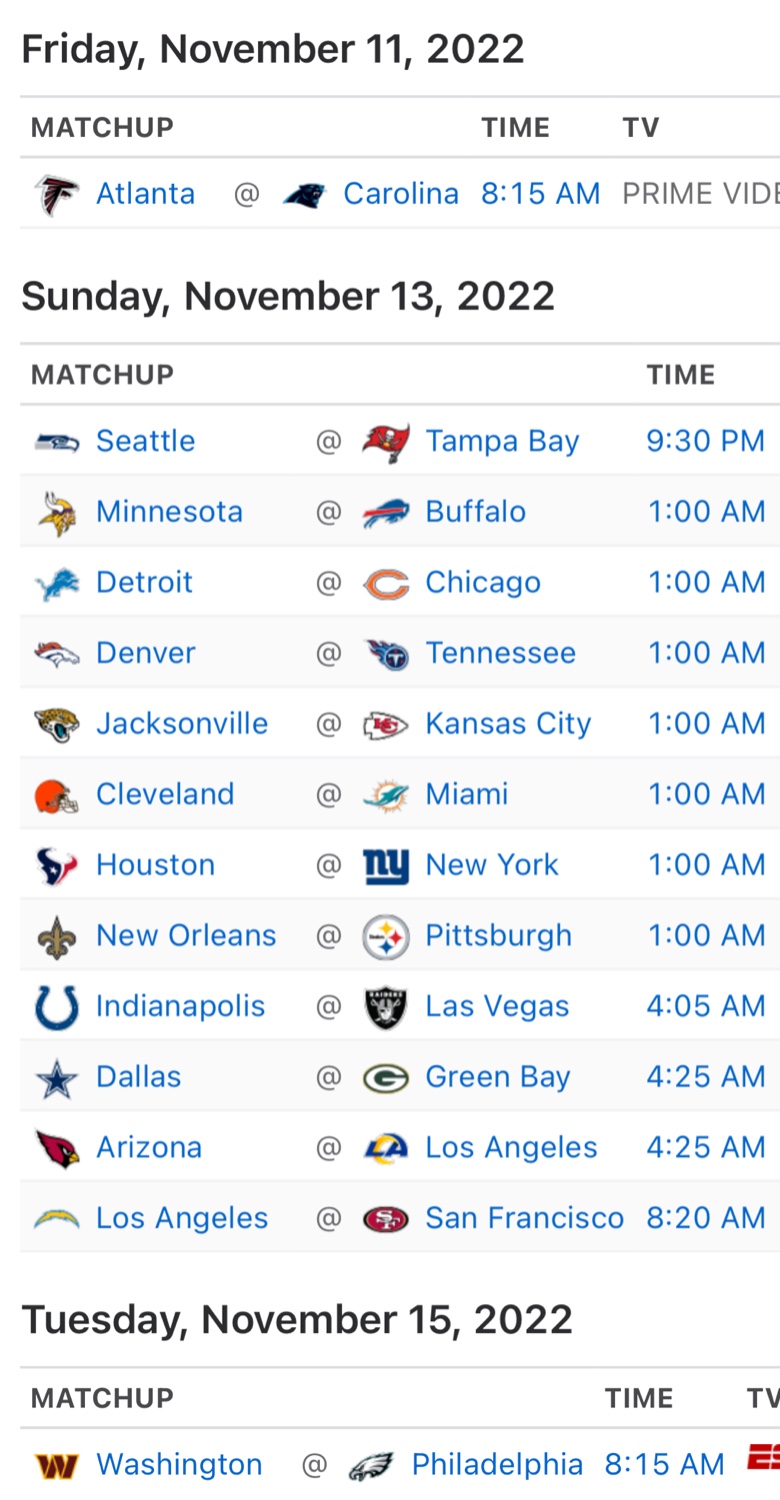Image resolution: width=780 pixels, height=1500 pixels.
Task: View the Kansas City team page
Action: 508,723
